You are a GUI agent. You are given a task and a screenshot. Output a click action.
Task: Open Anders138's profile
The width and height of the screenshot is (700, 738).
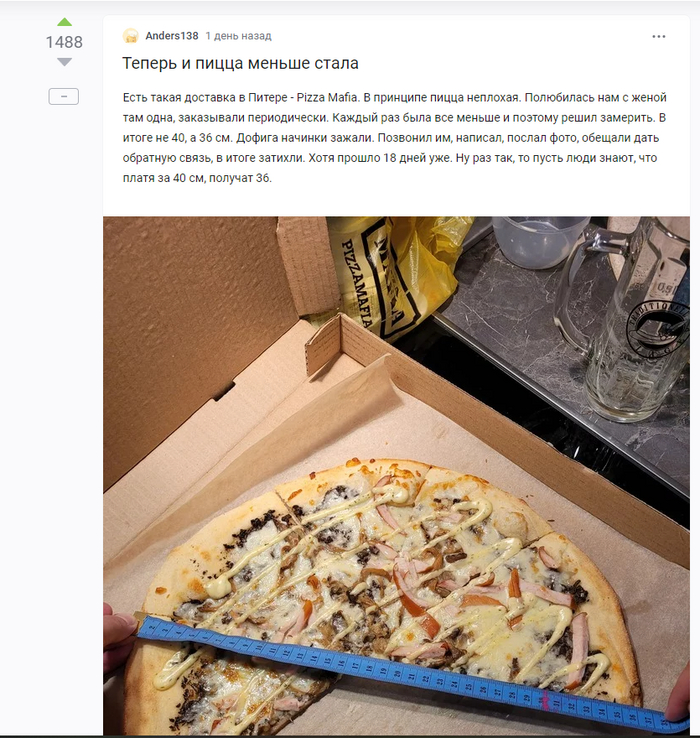tap(171, 35)
